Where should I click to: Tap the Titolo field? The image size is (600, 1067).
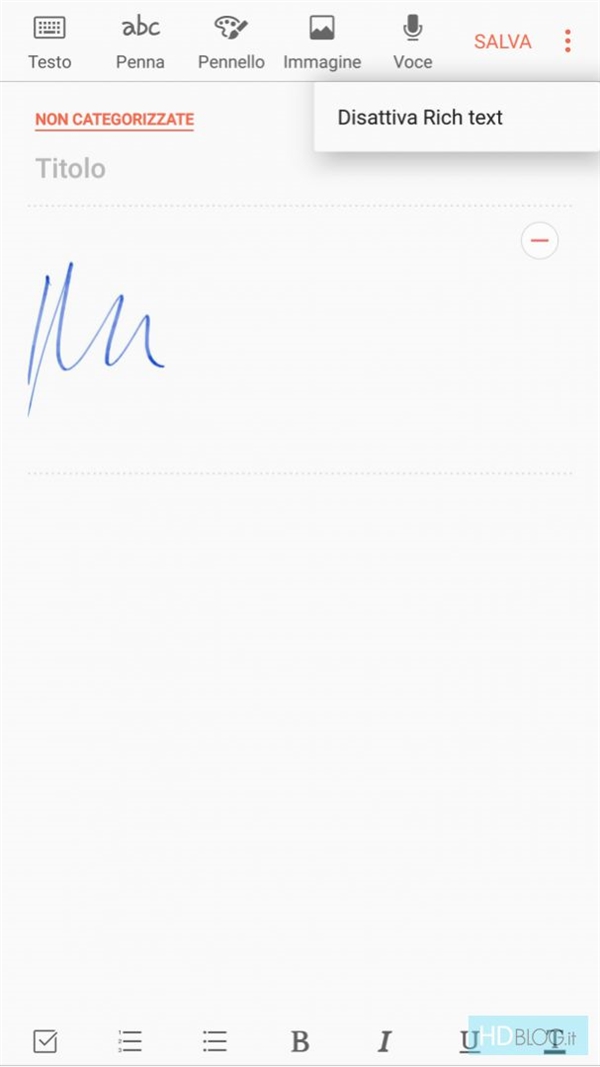coord(70,168)
